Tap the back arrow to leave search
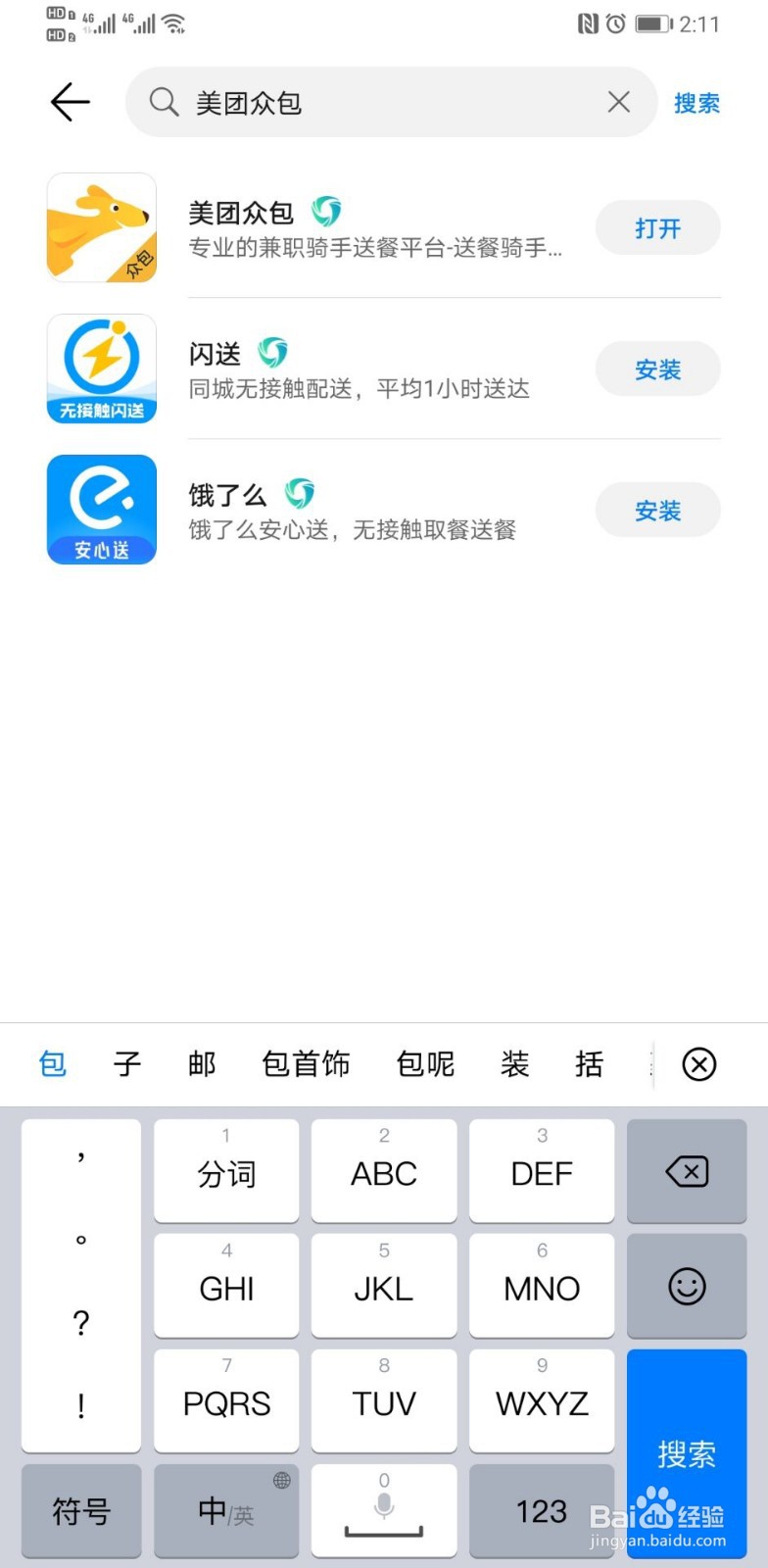 coord(69,102)
